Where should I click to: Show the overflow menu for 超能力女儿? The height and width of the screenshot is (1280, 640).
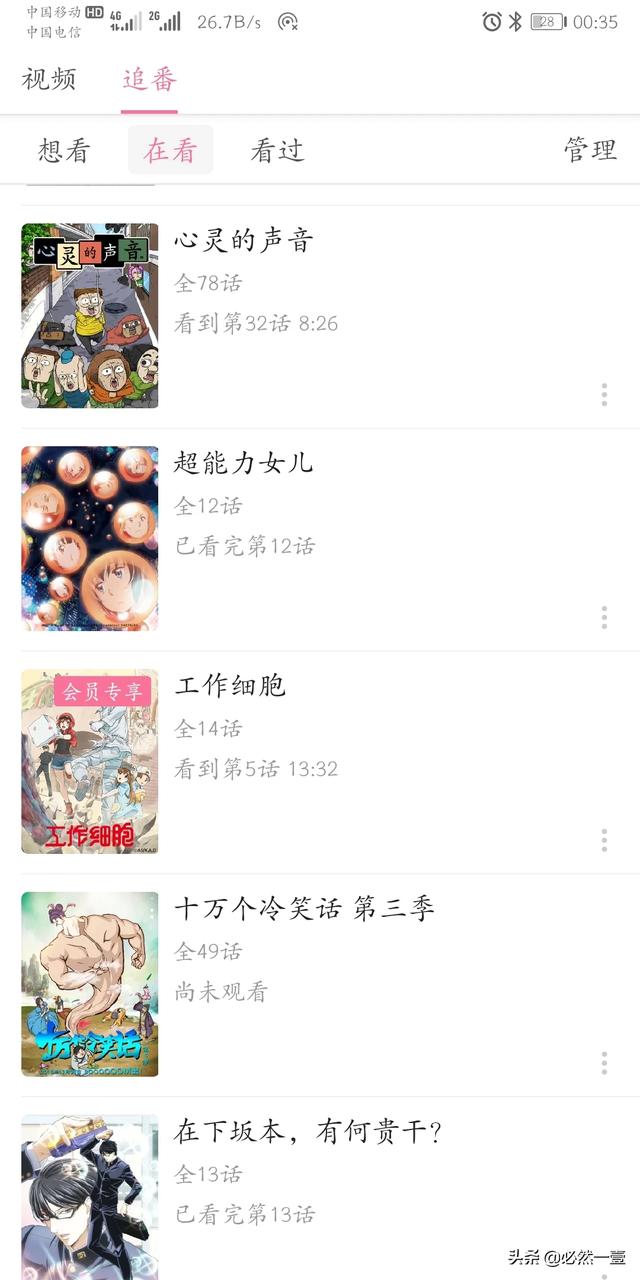pos(604,617)
